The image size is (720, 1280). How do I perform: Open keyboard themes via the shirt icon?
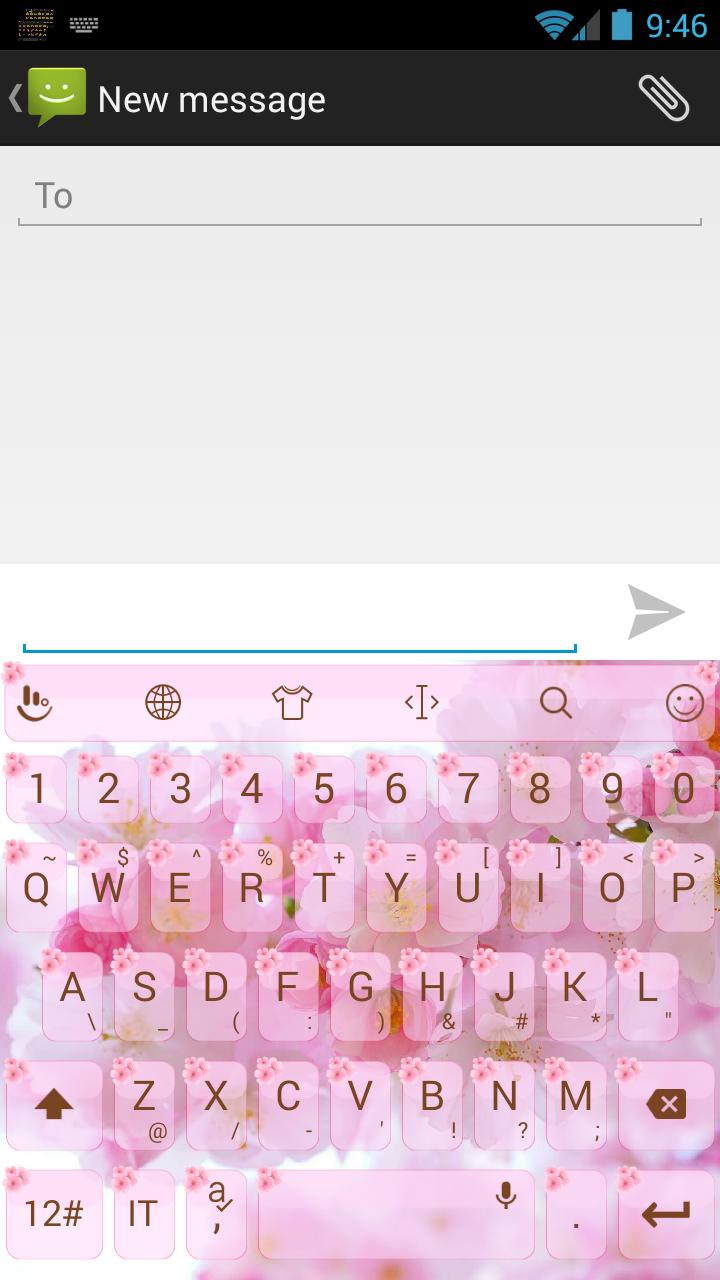(x=292, y=703)
